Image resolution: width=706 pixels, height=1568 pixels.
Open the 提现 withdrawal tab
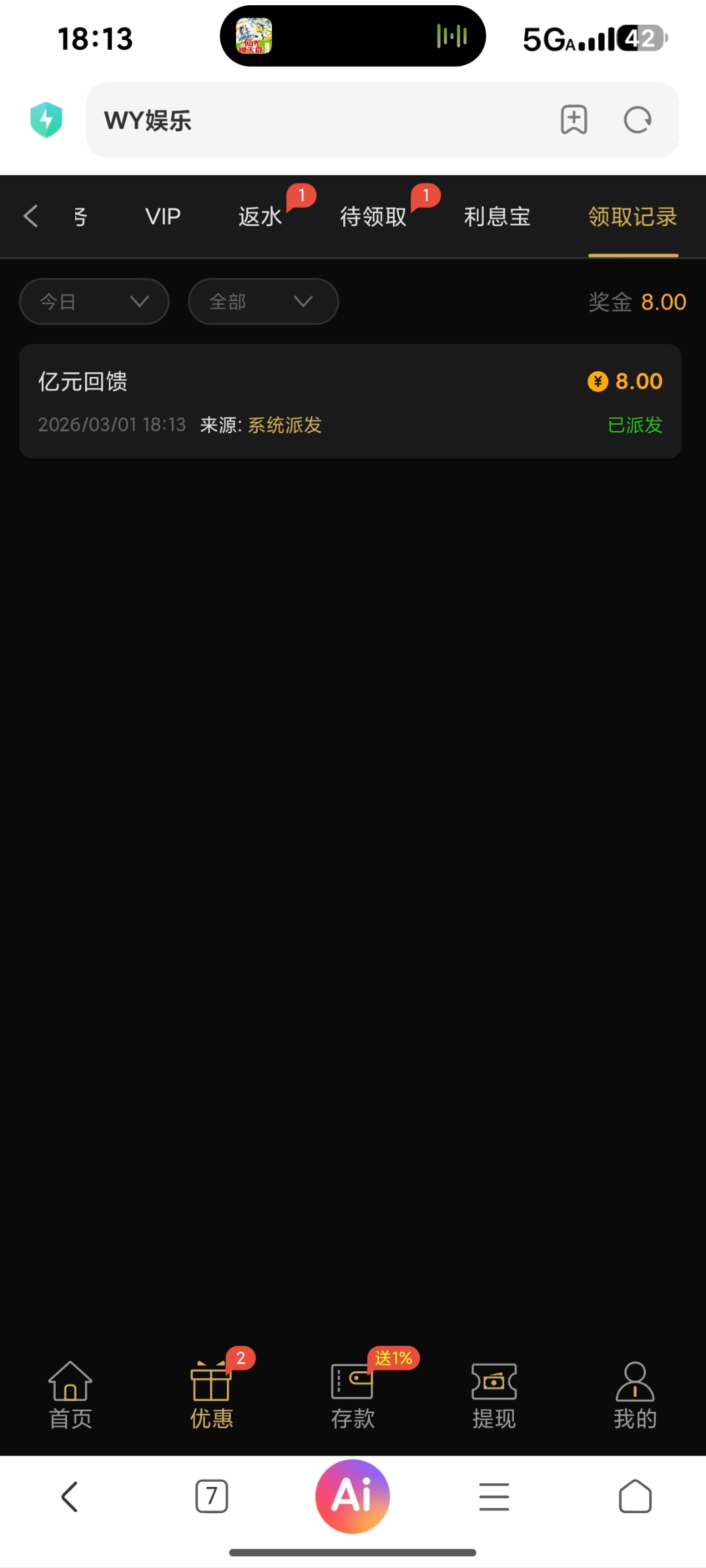tap(494, 1394)
